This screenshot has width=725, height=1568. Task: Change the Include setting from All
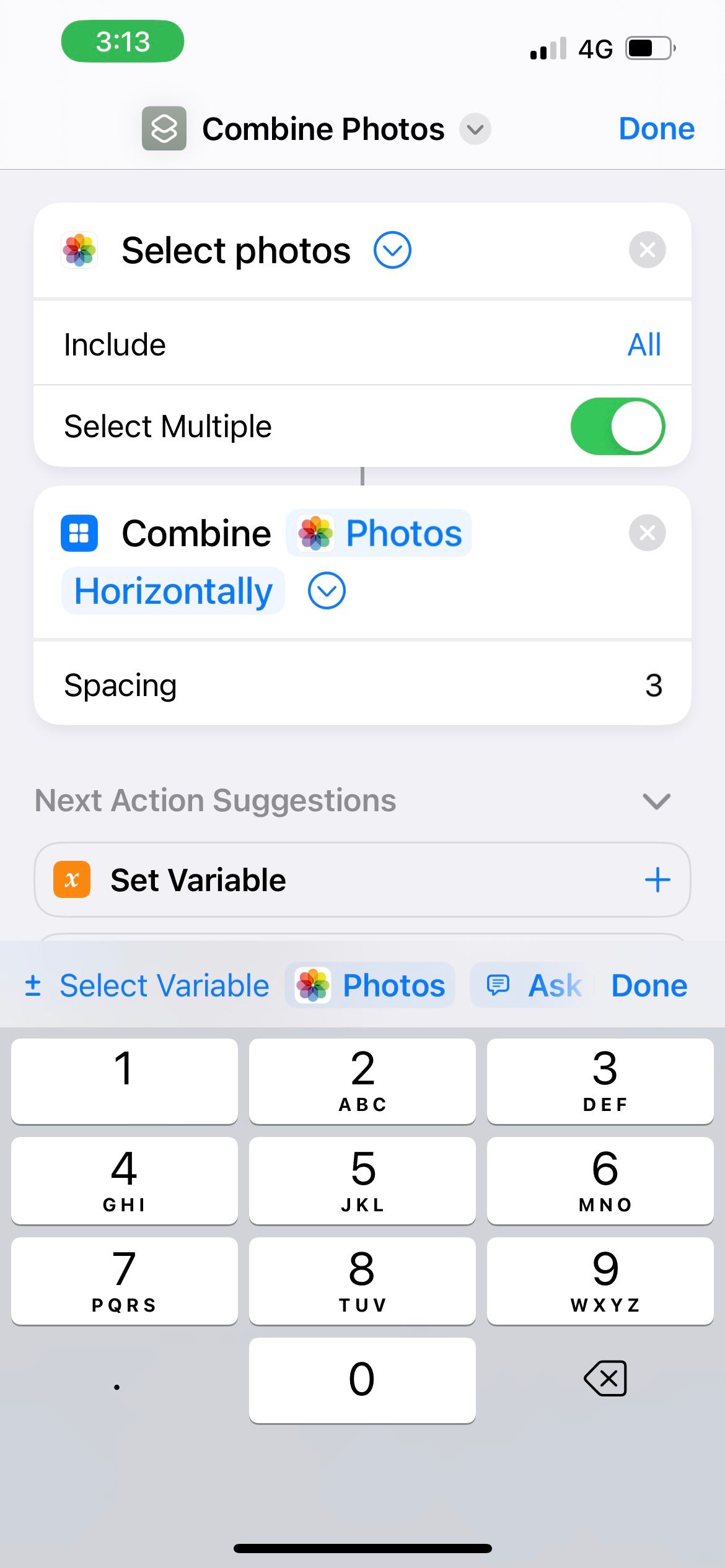pyautogui.click(x=644, y=344)
